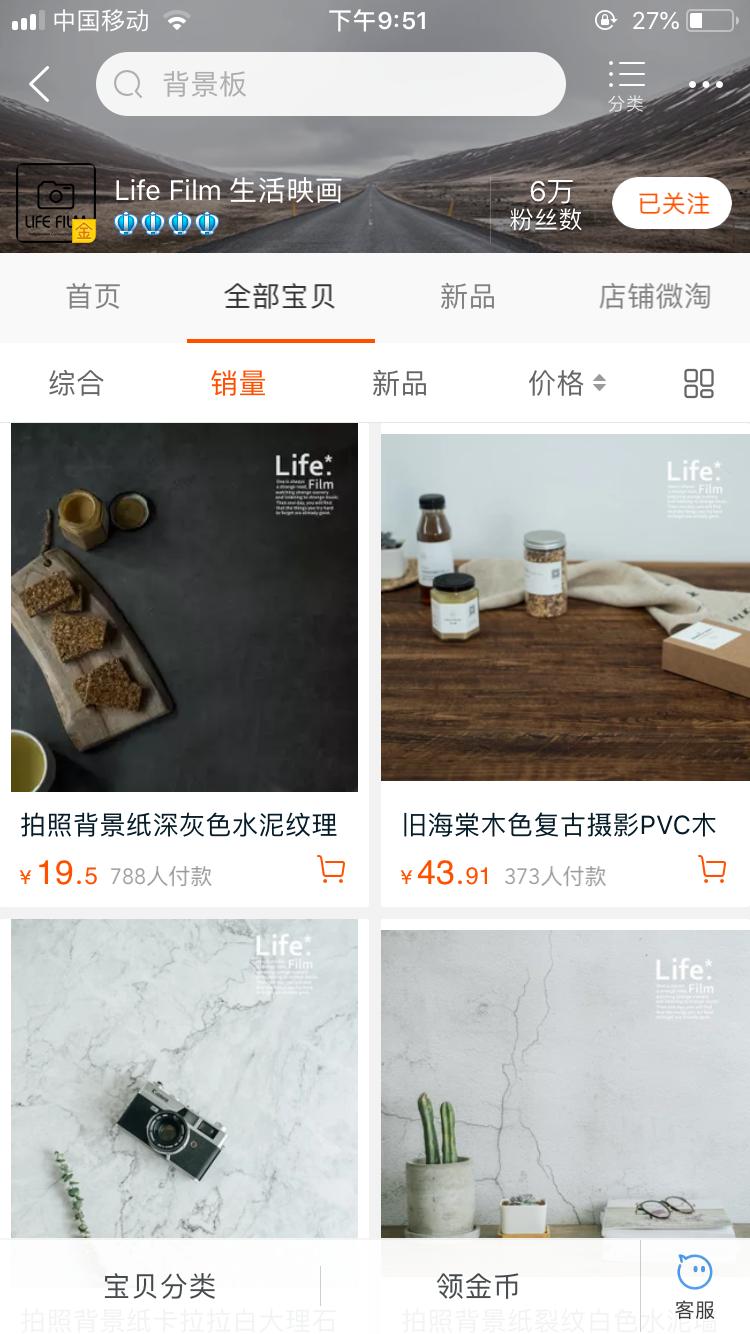Tap the Life Film shop logo
Image resolution: width=750 pixels, height=1334 pixels.
[x=56, y=202]
